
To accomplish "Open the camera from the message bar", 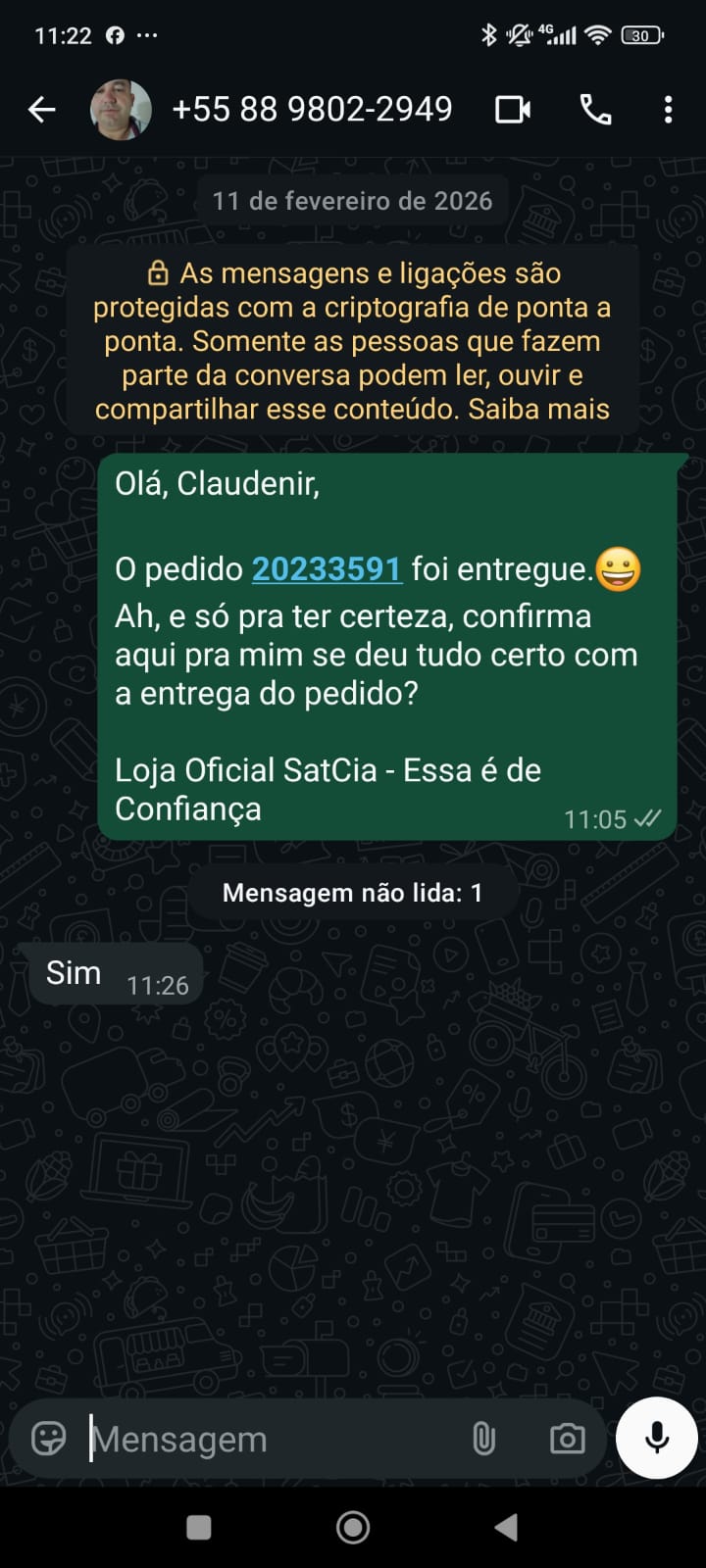I will point(567,1439).
